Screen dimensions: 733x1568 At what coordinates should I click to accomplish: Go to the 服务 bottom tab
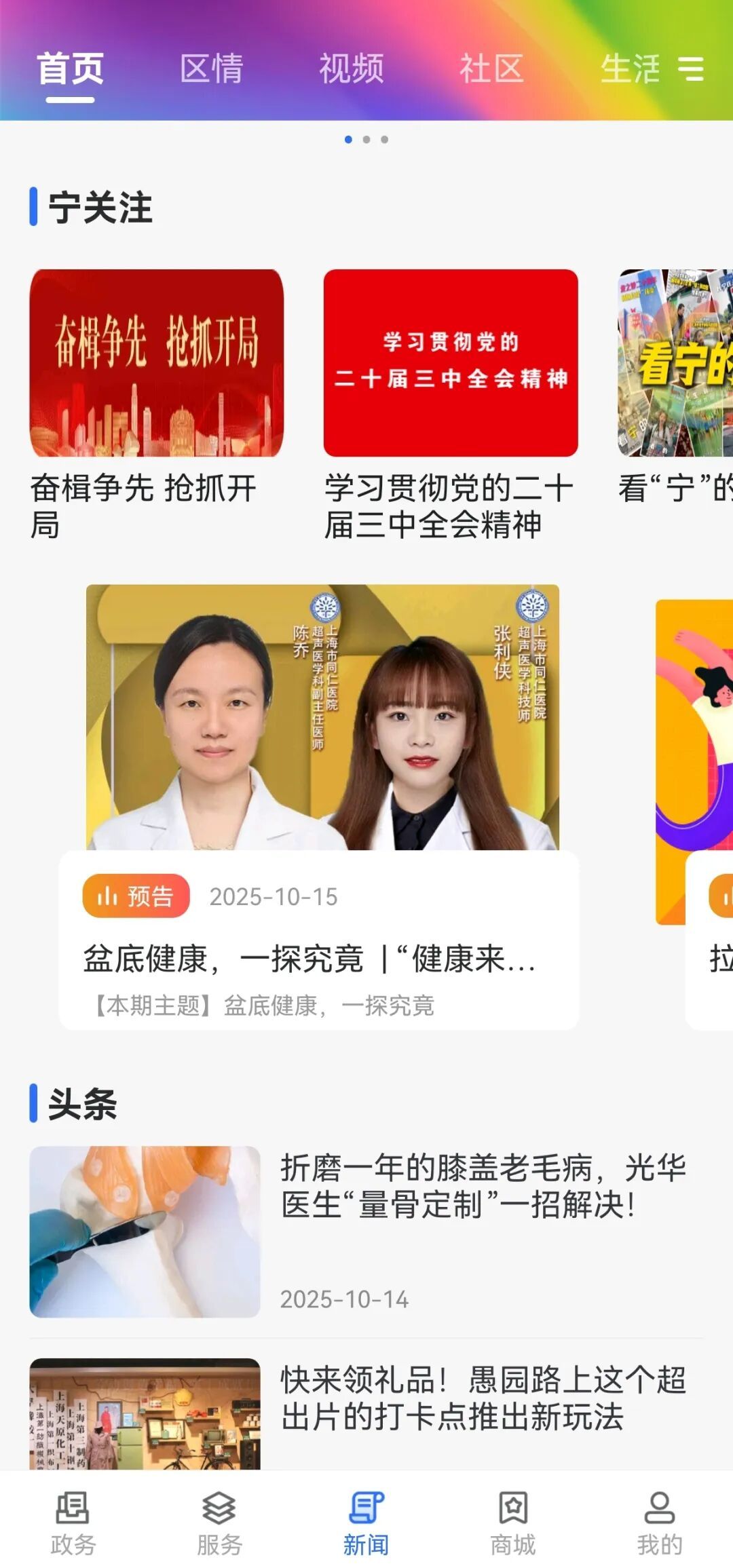click(219, 1524)
